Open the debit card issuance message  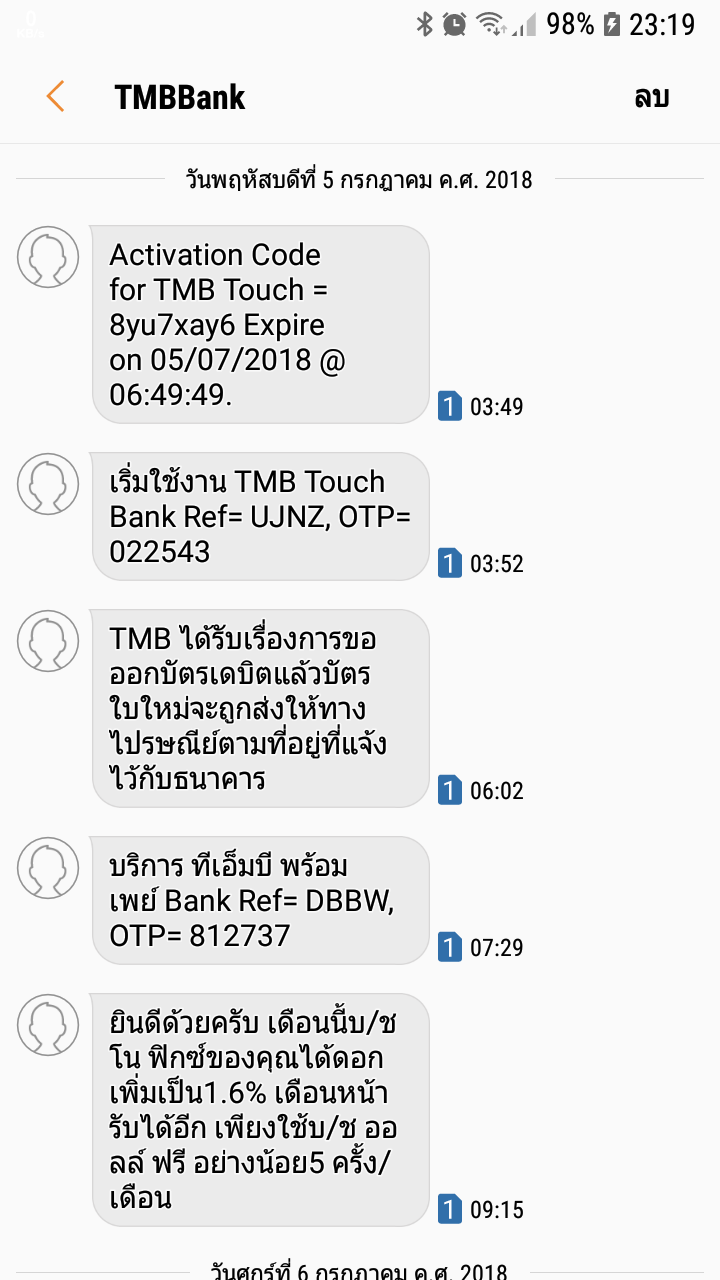point(261,708)
